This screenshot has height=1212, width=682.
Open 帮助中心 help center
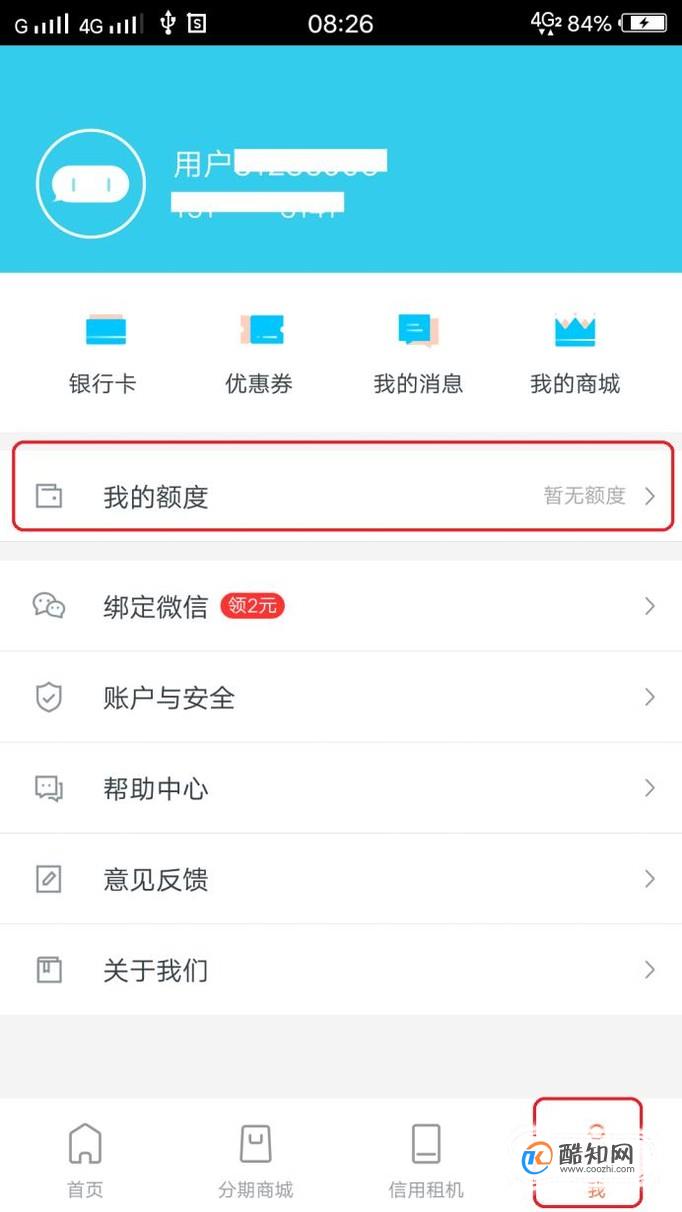click(x=341, y=788)
